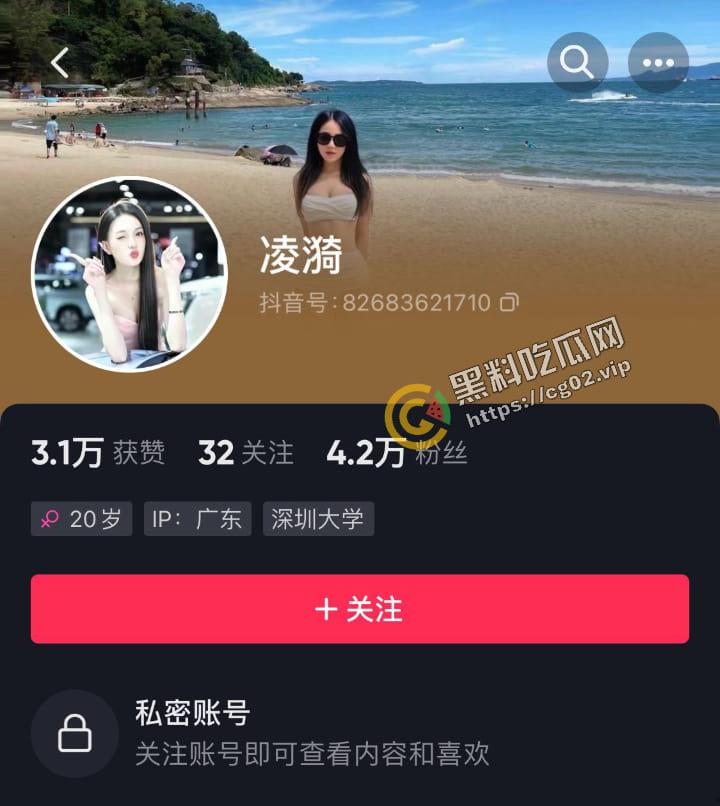
Task: Open the search magnifier icon
Action: pos(578,62)
